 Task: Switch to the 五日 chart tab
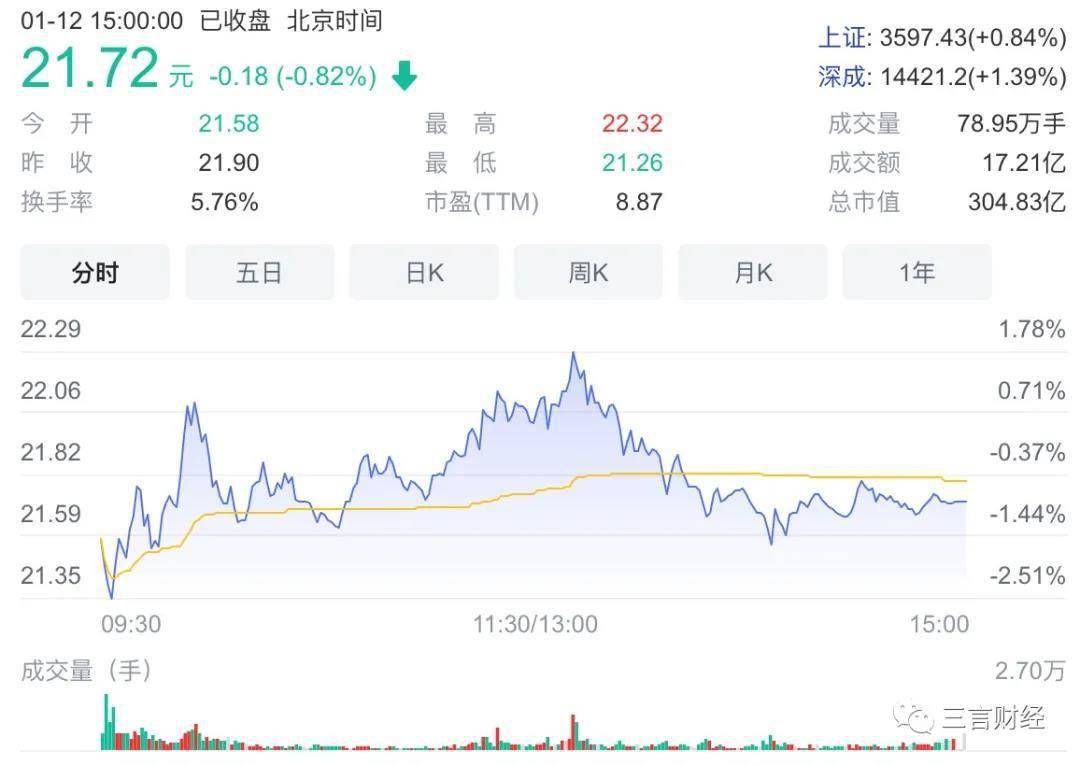point(259,272)
